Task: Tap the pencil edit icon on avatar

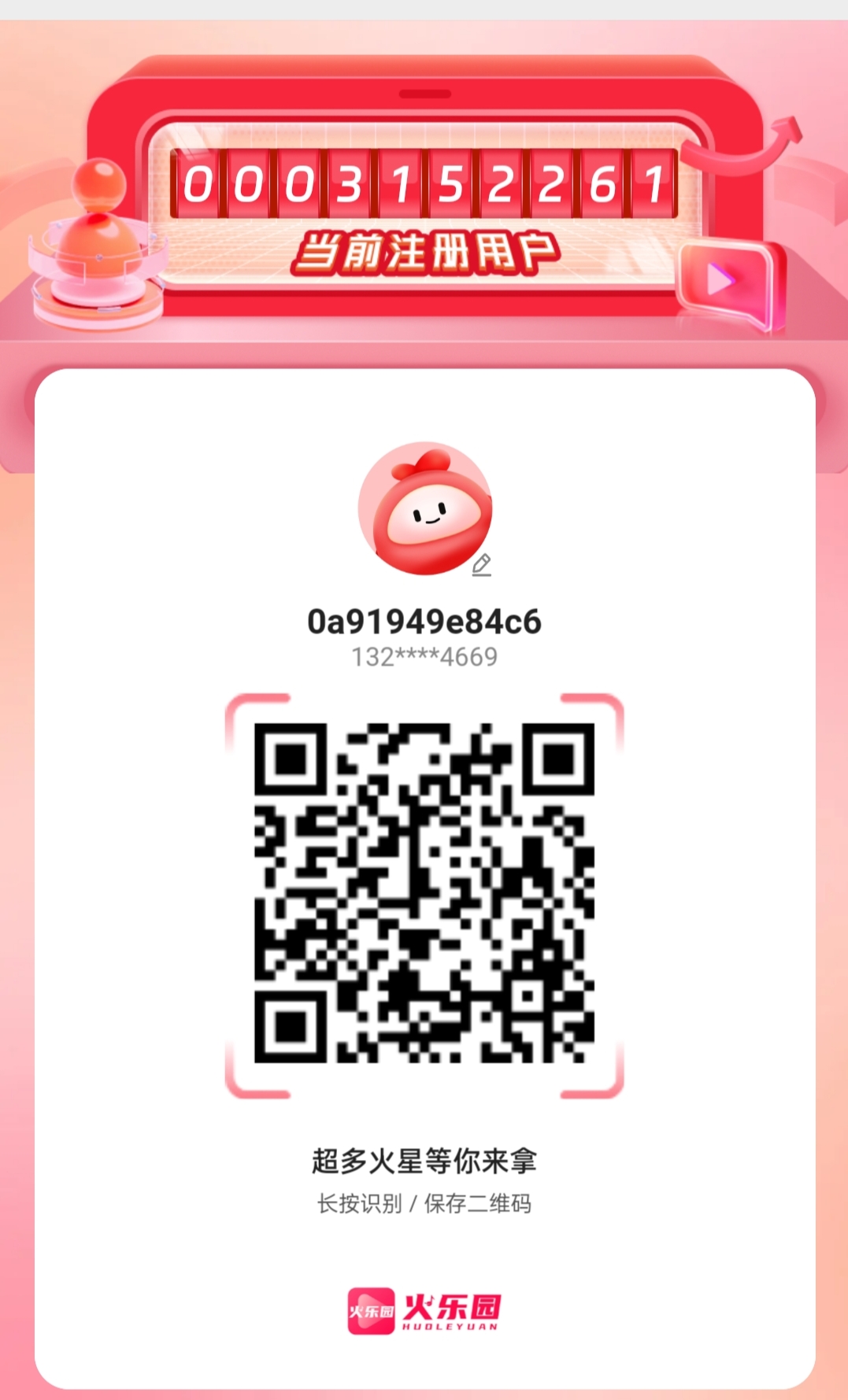Action: (x=482, y=565)
